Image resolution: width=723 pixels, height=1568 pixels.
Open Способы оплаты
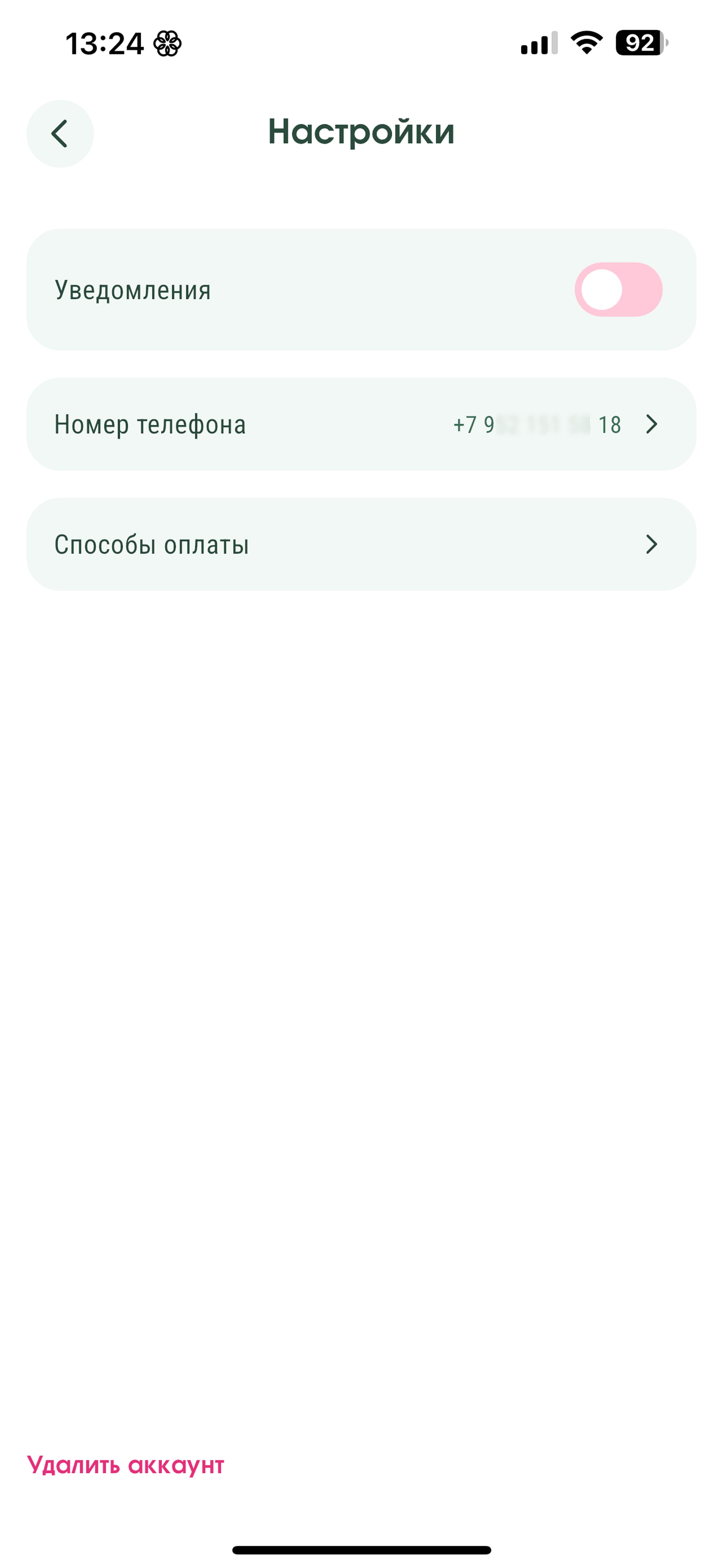point(361,544)
